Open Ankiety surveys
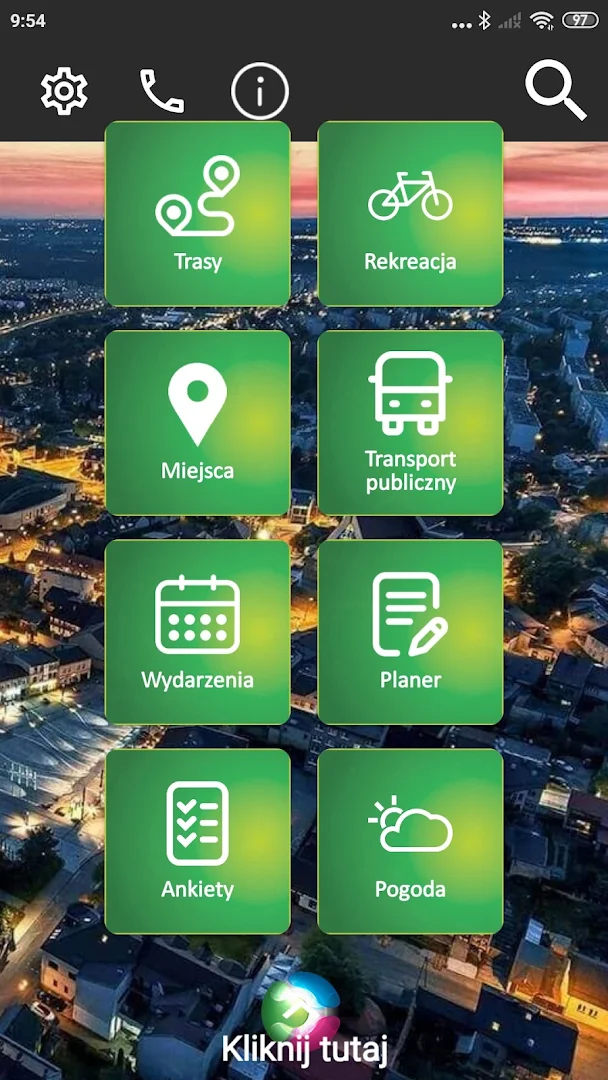The image size is (608, 1080). [x=198, y=841]
